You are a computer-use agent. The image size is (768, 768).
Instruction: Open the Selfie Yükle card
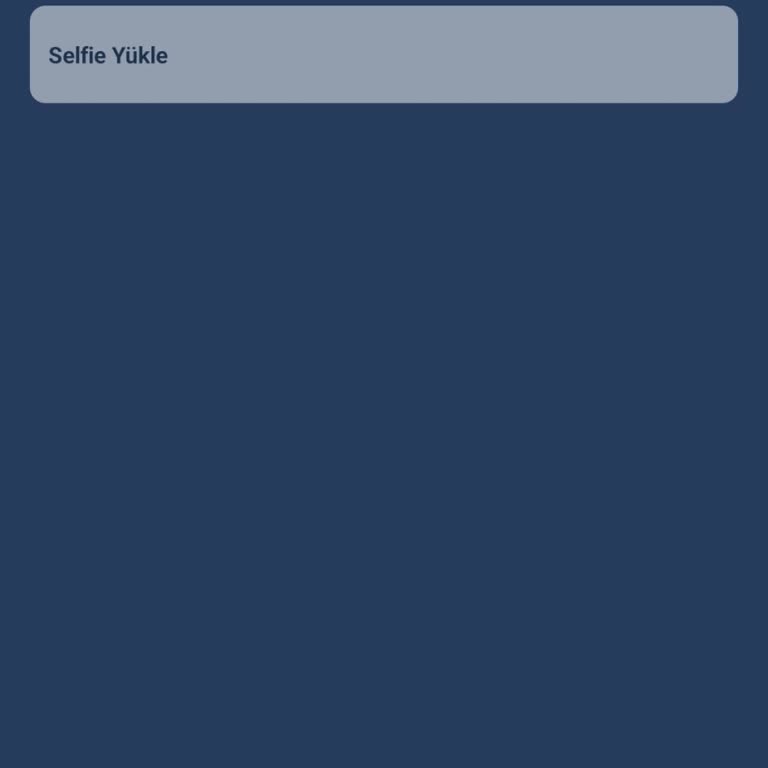tap(383, 55)
